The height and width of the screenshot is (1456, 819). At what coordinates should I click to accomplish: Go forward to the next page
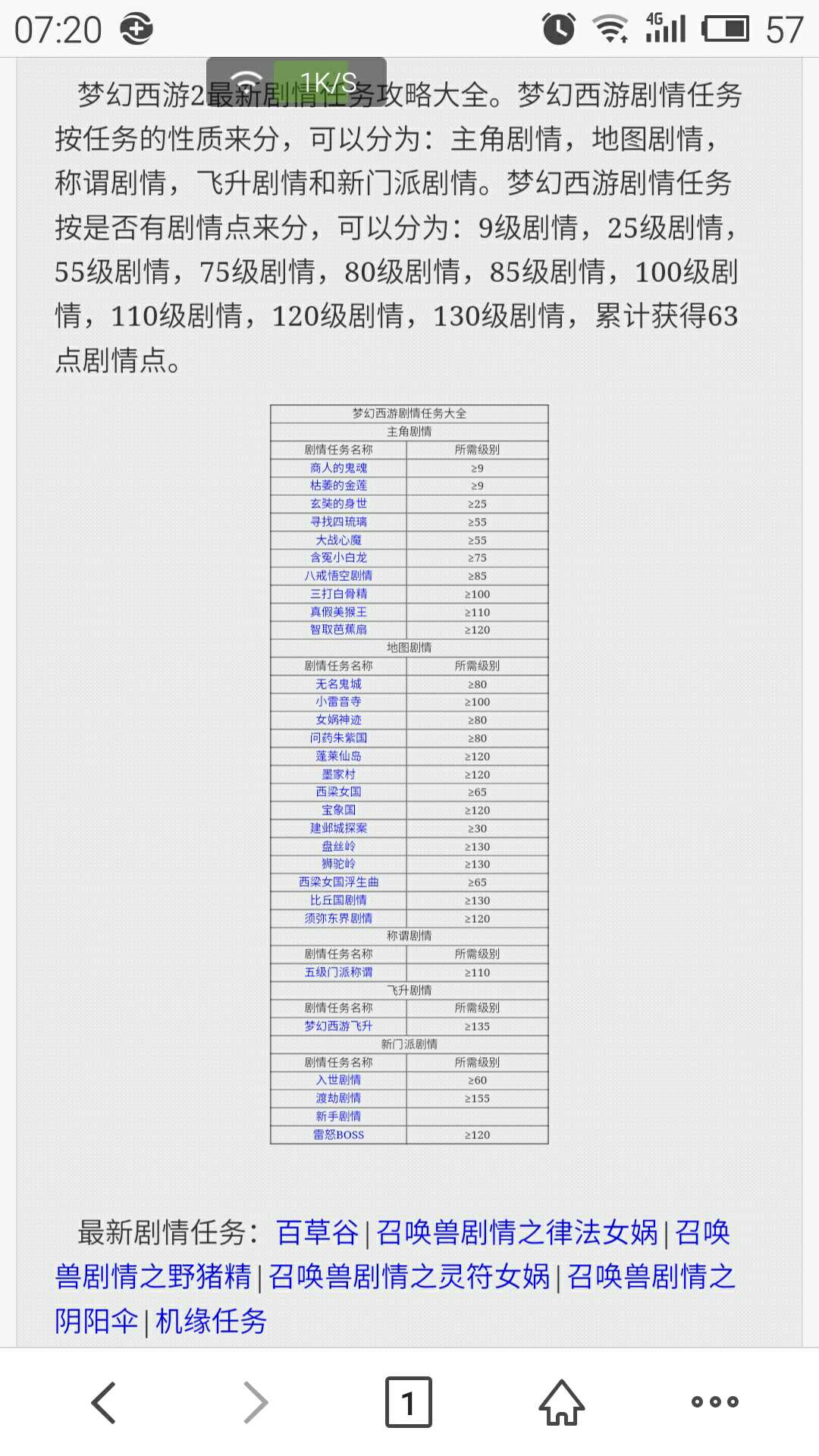point(256,1402)
